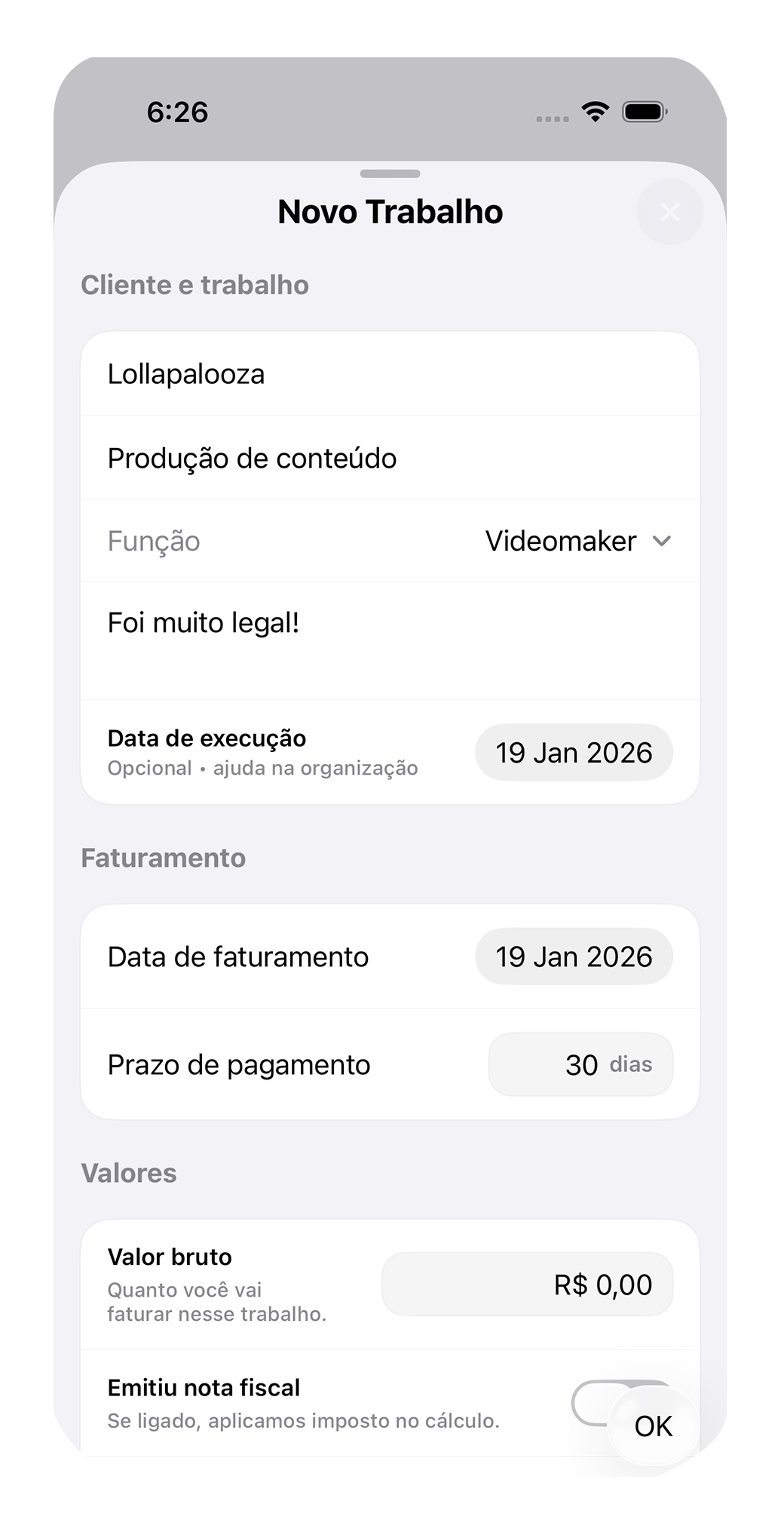Open the Função dropdown
784x1532 pixels.
coord(573,541)
